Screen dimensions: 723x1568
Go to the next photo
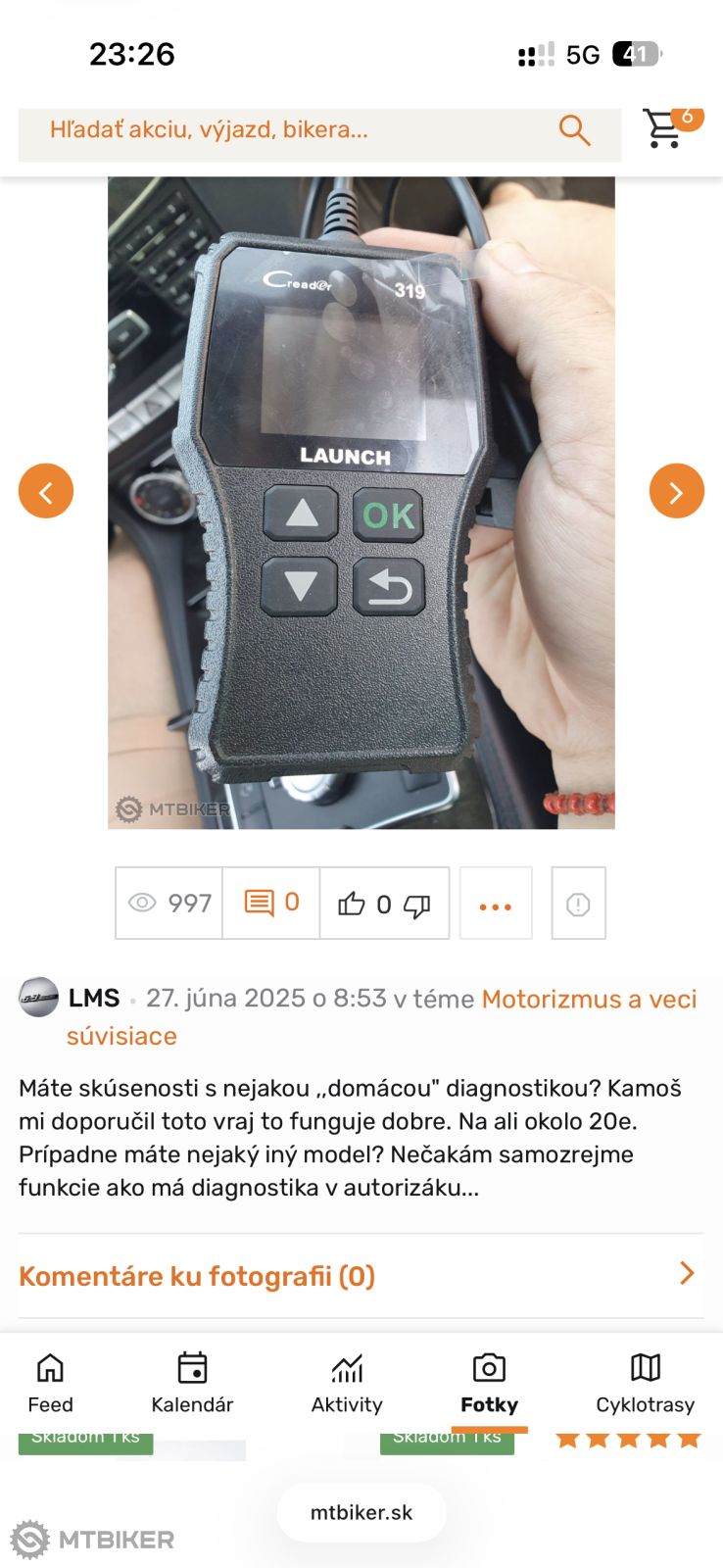[x=676, y=491]
